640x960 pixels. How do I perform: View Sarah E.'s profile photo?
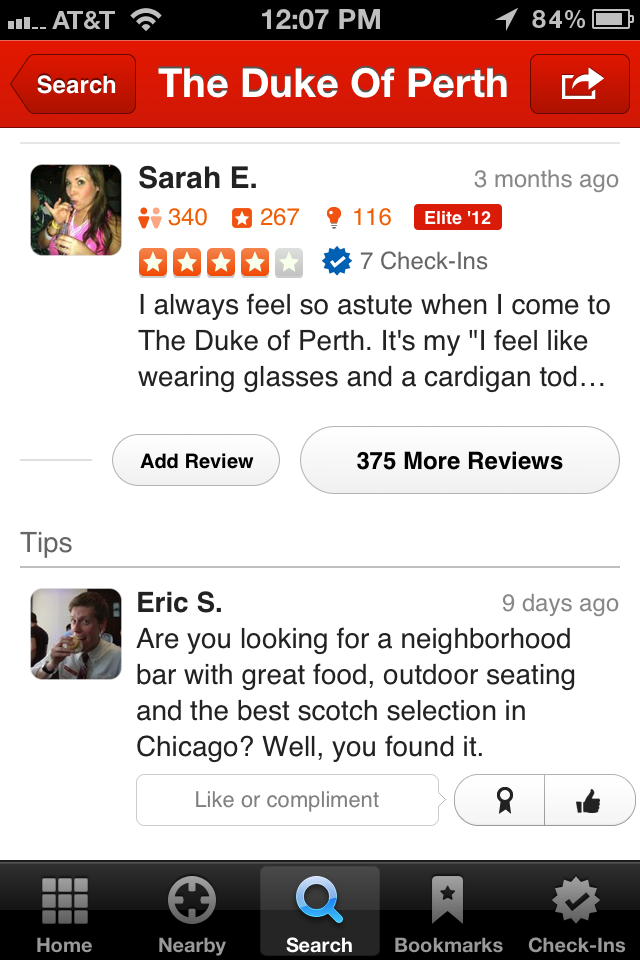(76, 209)
